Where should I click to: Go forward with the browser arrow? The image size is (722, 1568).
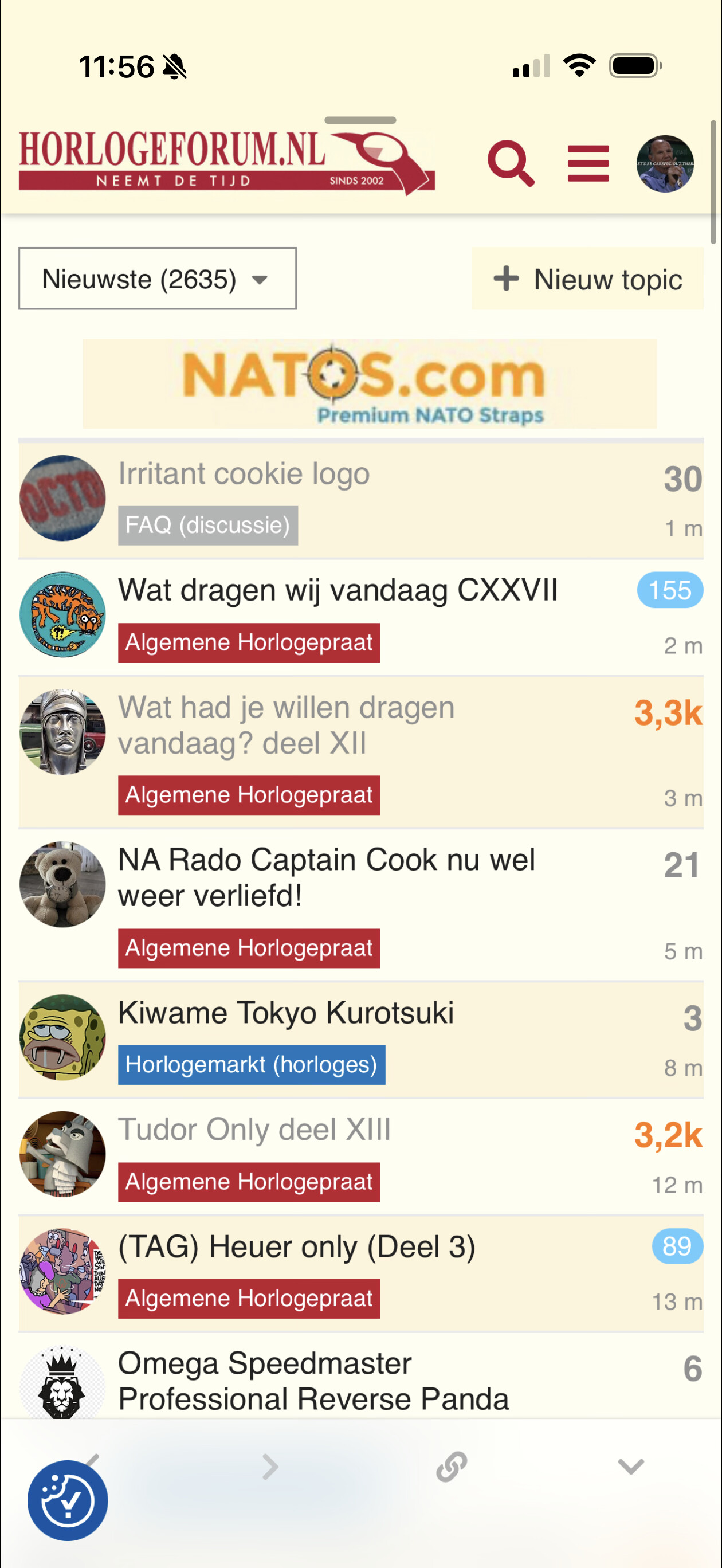pyautogui.click(x=270, y=1467)
